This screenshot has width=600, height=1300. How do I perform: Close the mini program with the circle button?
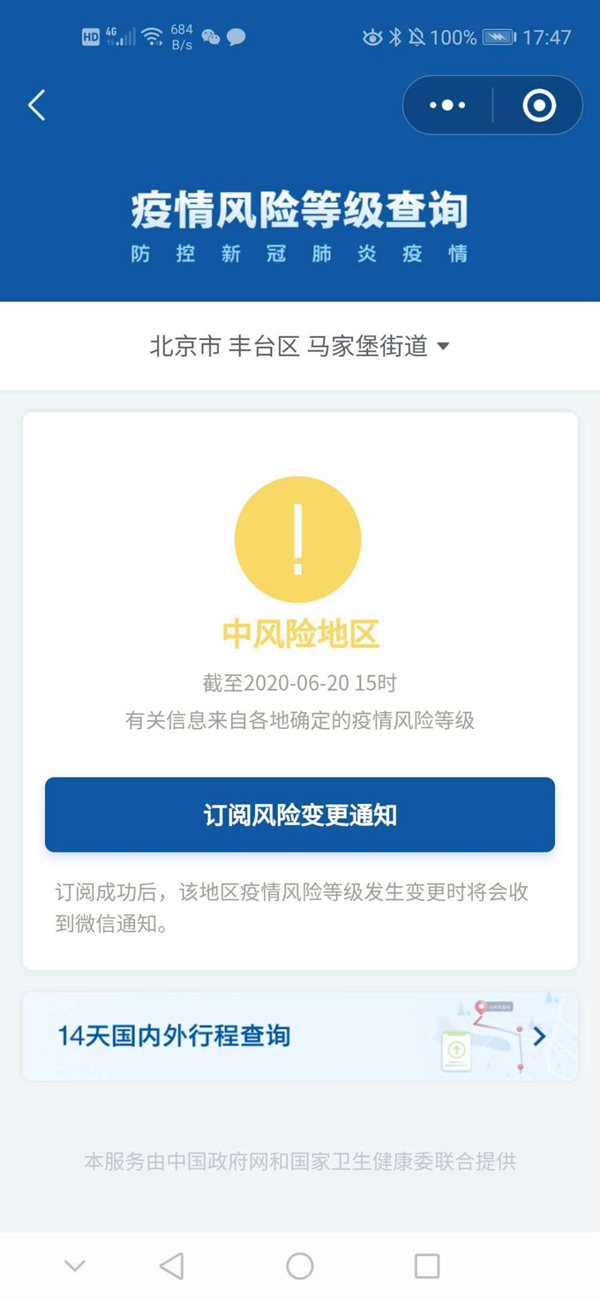point(539,105)
